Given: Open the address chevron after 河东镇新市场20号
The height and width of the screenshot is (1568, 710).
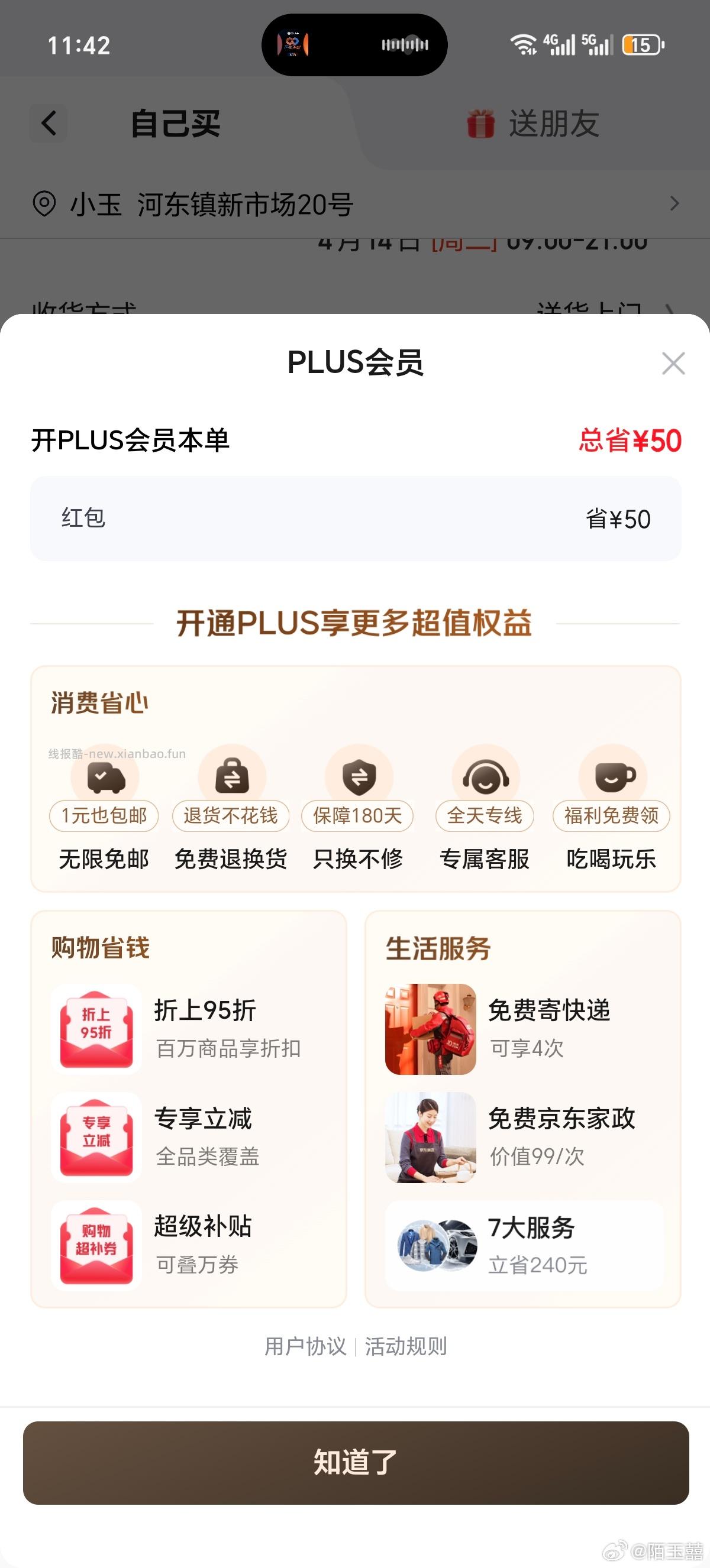Looking at the screenshot, I should pos(673,204).
